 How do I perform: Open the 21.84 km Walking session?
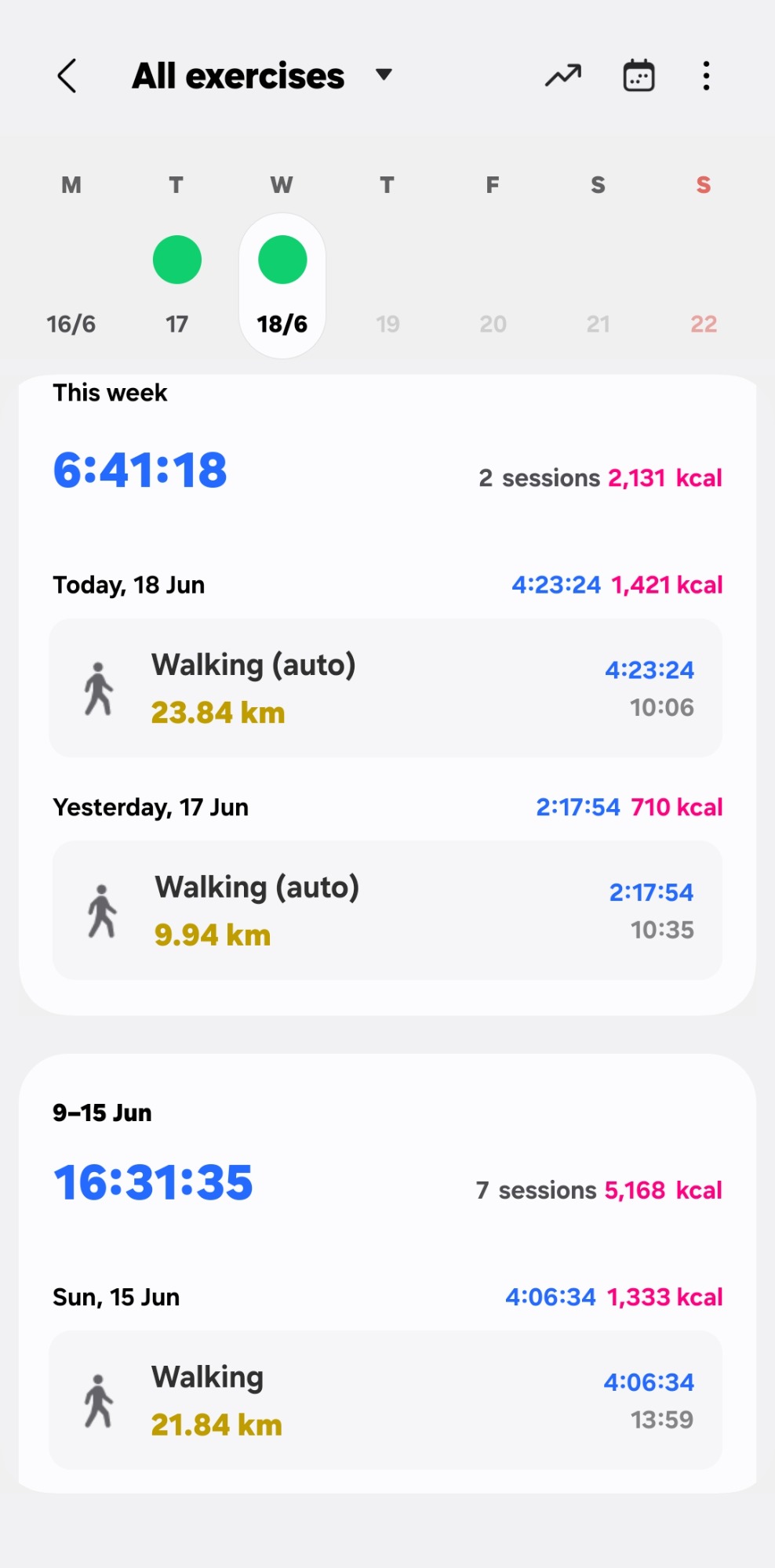(x=386, y=1400)
